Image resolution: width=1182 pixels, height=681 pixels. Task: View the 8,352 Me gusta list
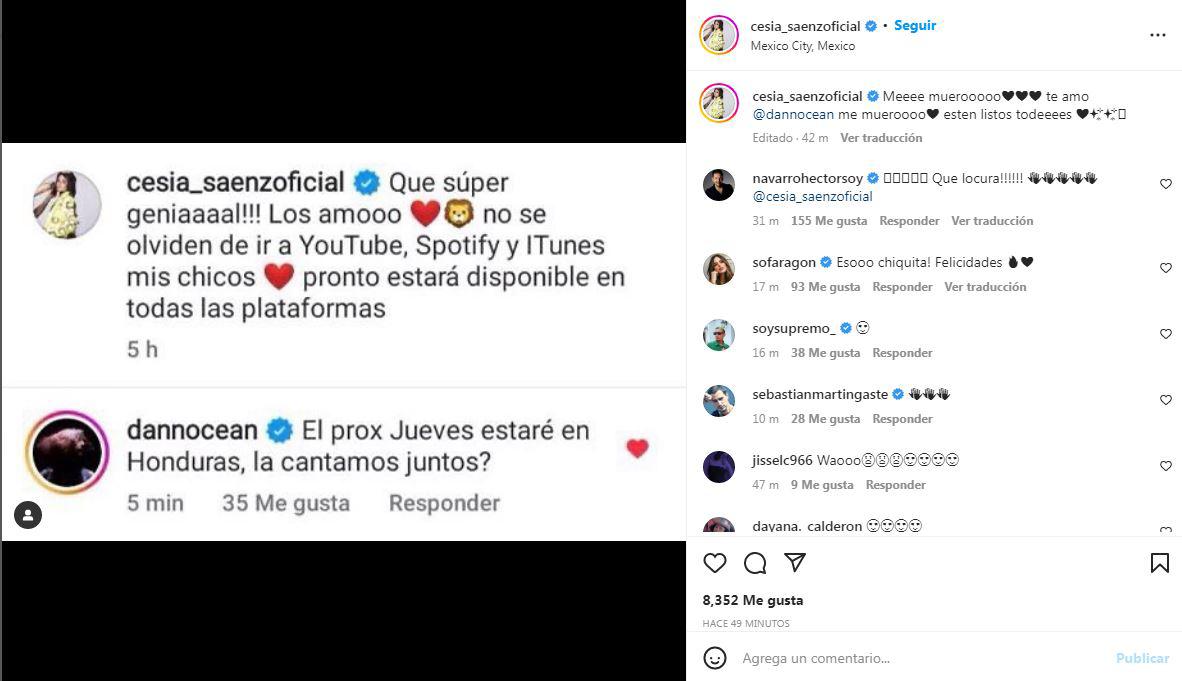click(x=752, y=600)
